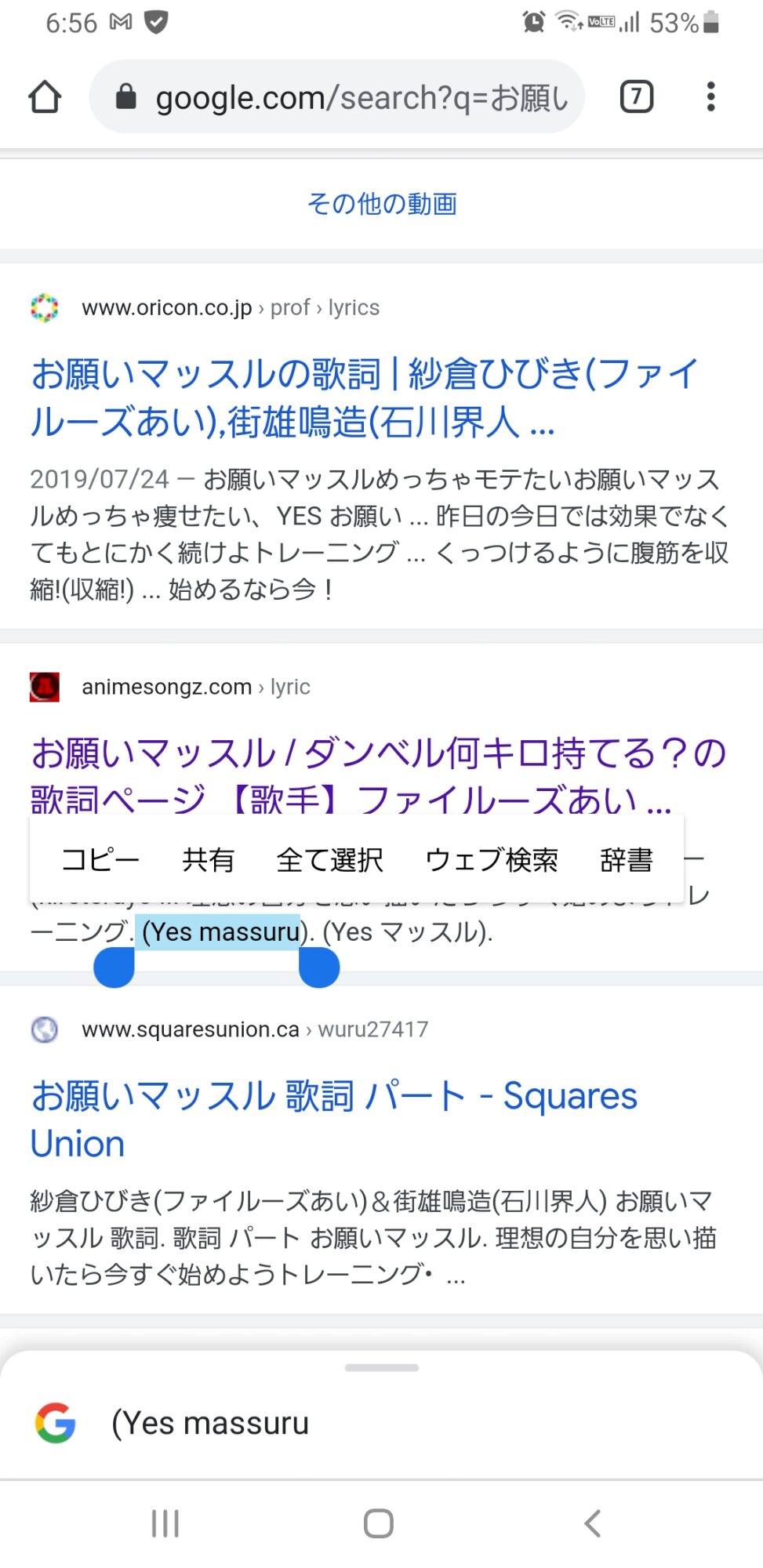Open Chrome's three-dot overflow menu

pyautogui.click(x=710, y=97)
